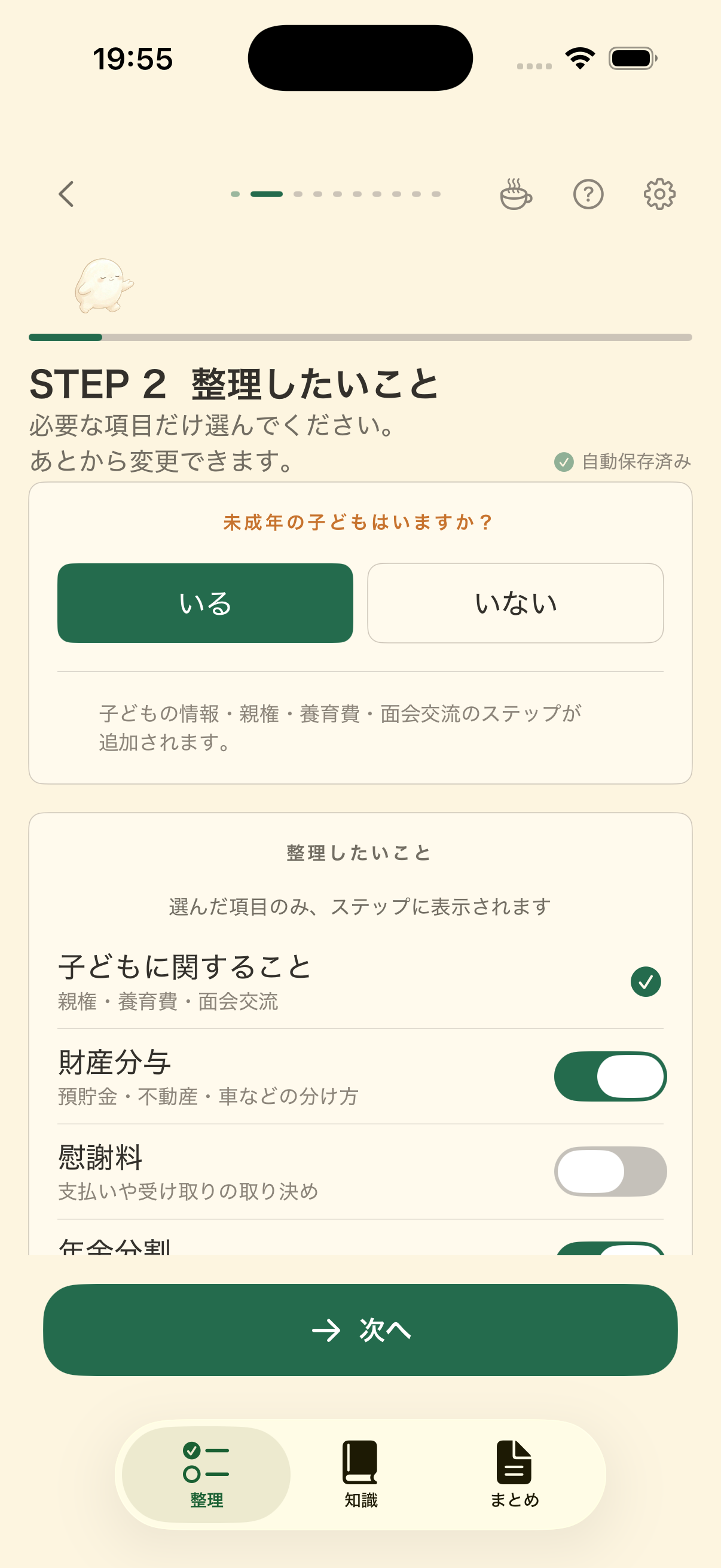Screen dimensions: 721x1568
Task: Tap the back chevron to go back
Action: pyautogui.click(x=66, y=195)
